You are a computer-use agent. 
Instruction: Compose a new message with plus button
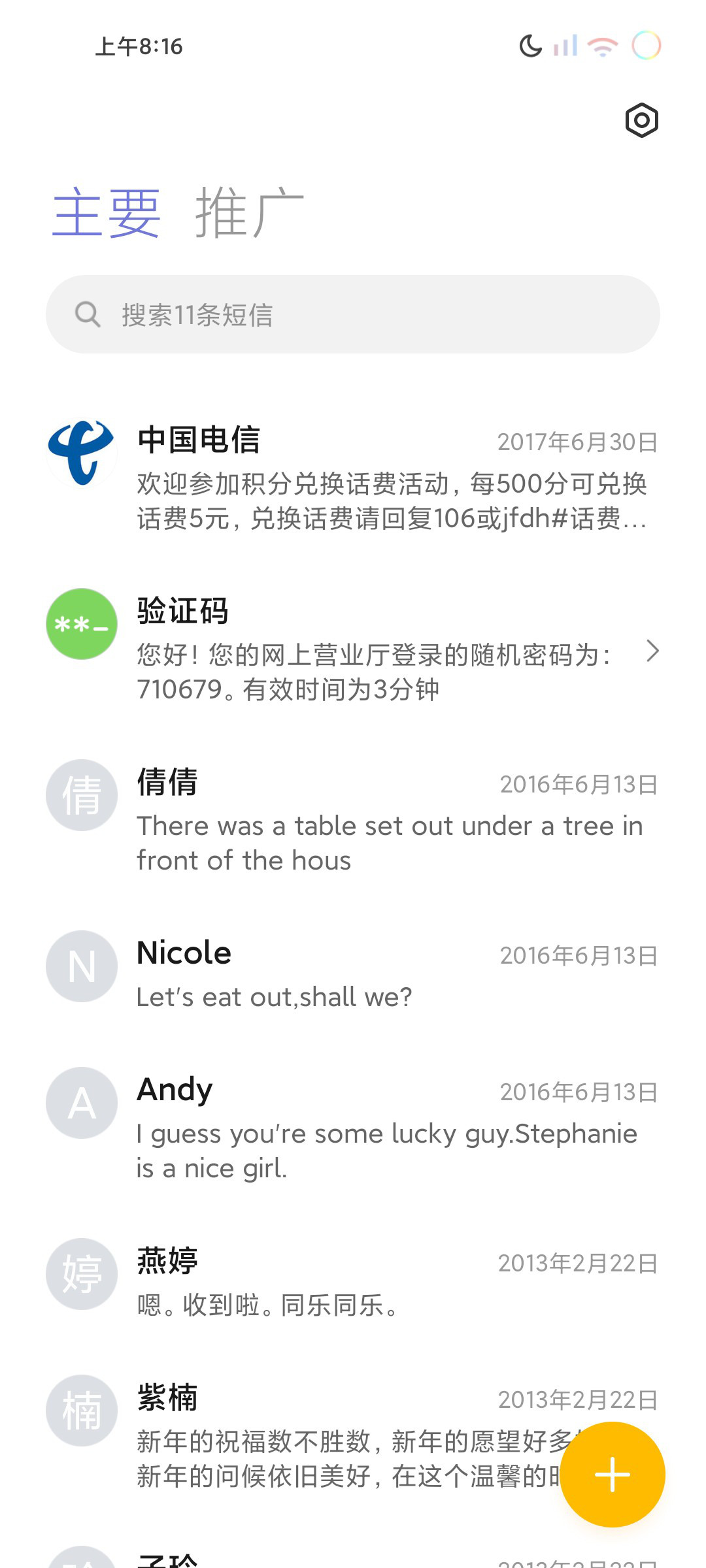(613, 1475)
